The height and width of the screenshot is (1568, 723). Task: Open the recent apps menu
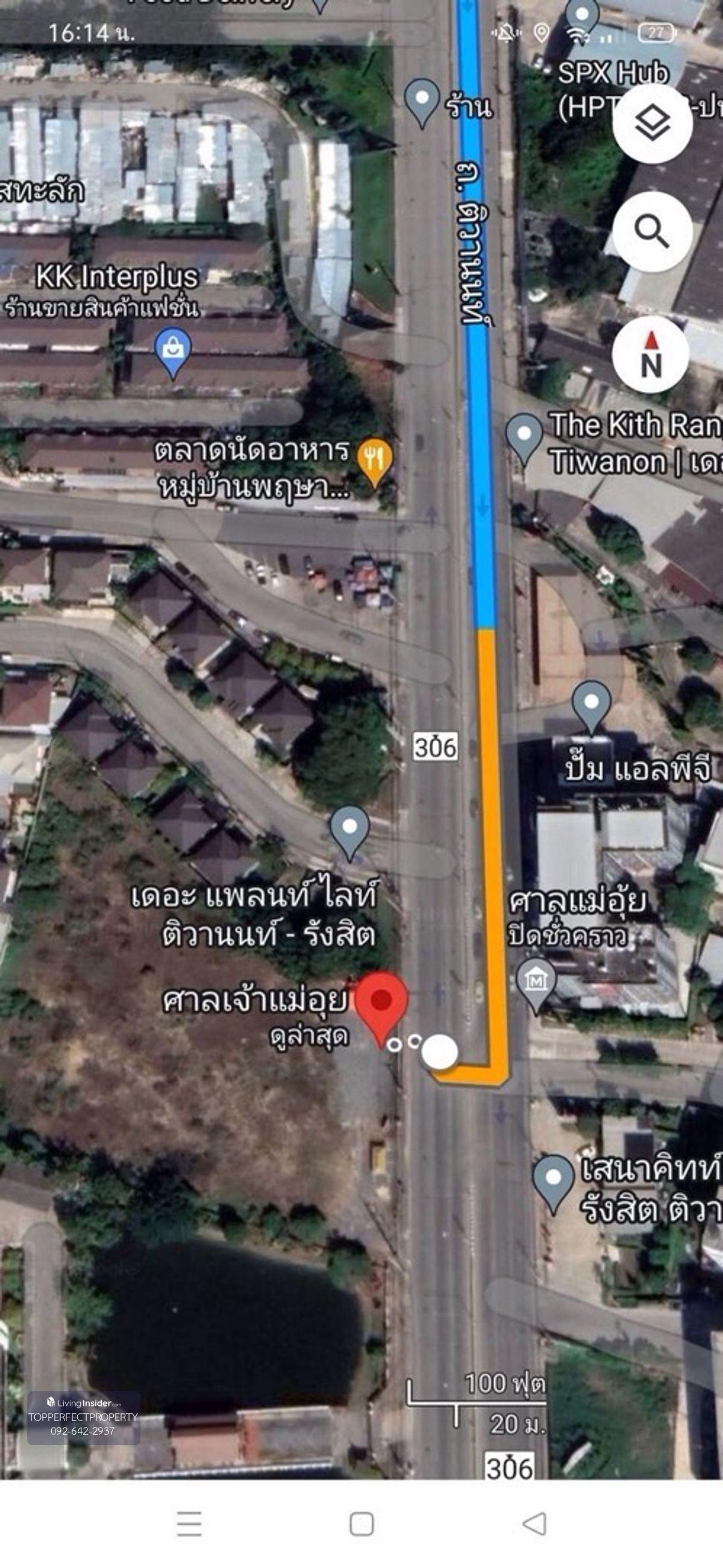click(x=189, y=1524)
